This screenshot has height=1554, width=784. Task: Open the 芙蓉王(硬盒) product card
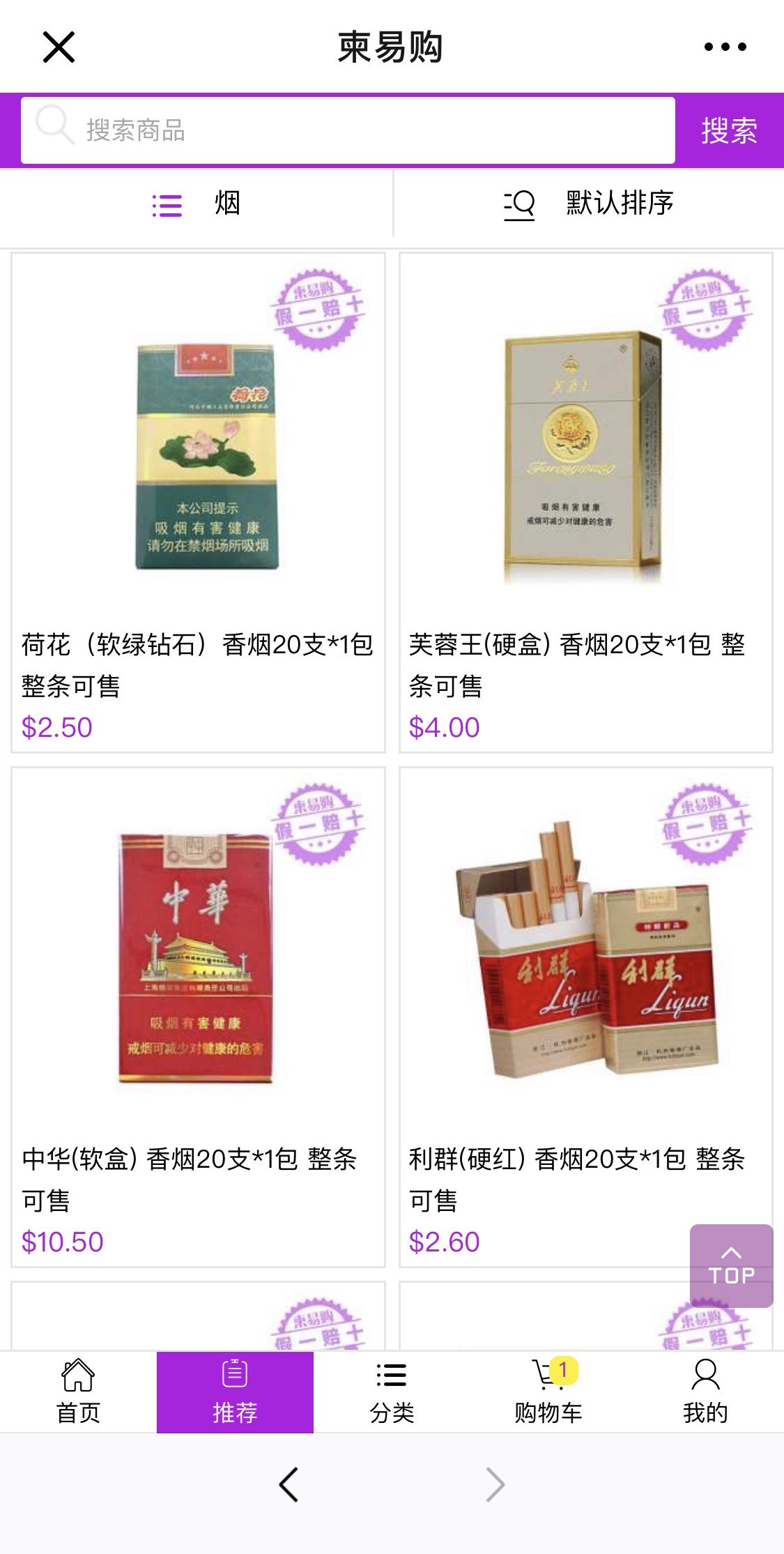[x=585, y=502]
